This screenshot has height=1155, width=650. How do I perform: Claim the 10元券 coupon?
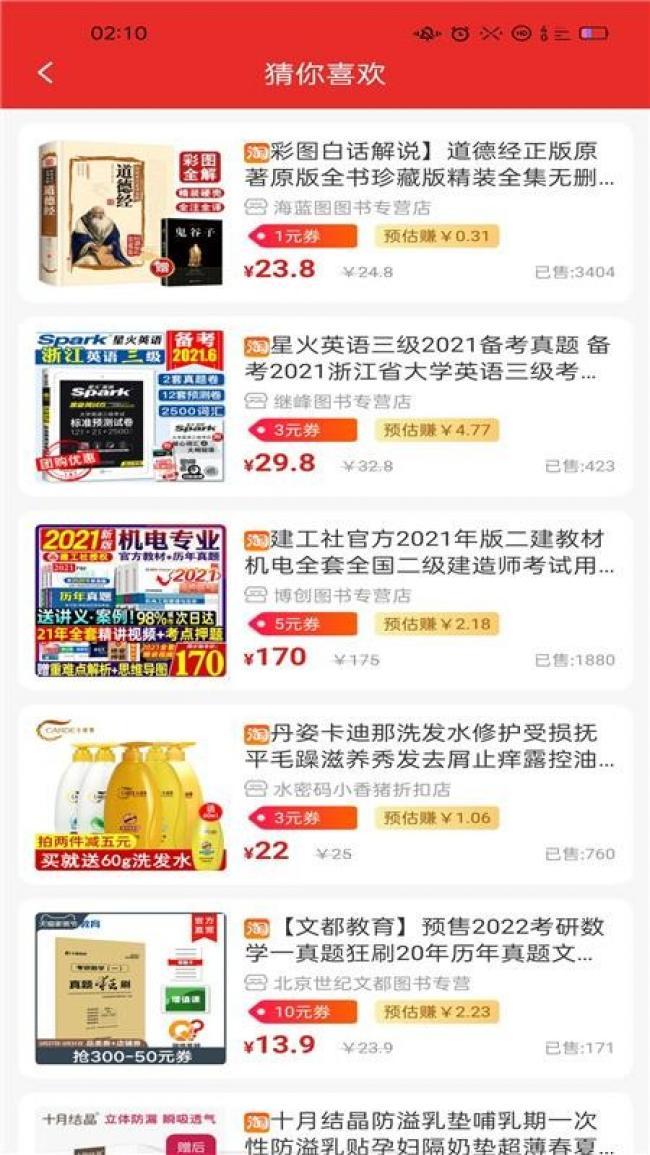302,1012
